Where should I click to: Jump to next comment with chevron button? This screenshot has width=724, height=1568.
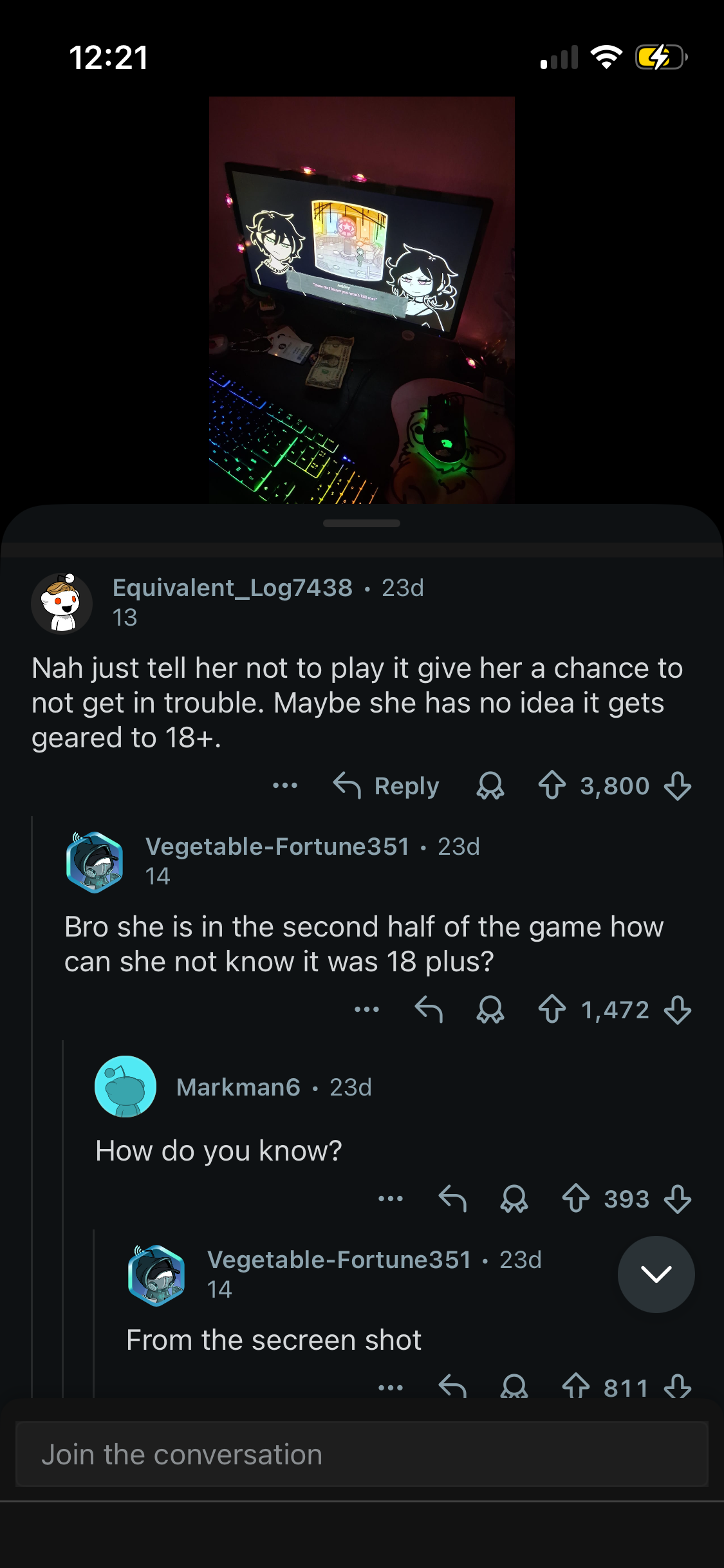[656, 1274]
